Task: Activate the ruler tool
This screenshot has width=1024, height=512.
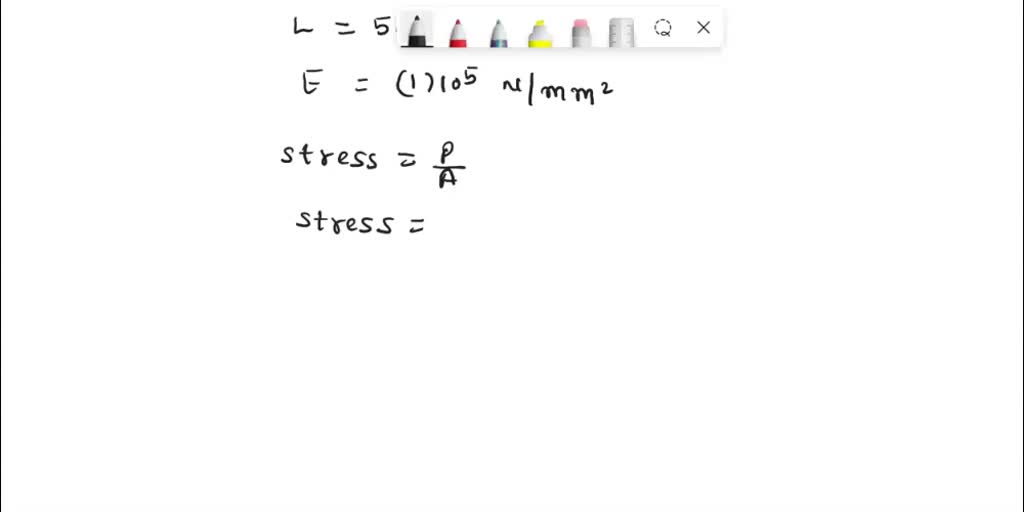Action: click(x=621, y=31)
